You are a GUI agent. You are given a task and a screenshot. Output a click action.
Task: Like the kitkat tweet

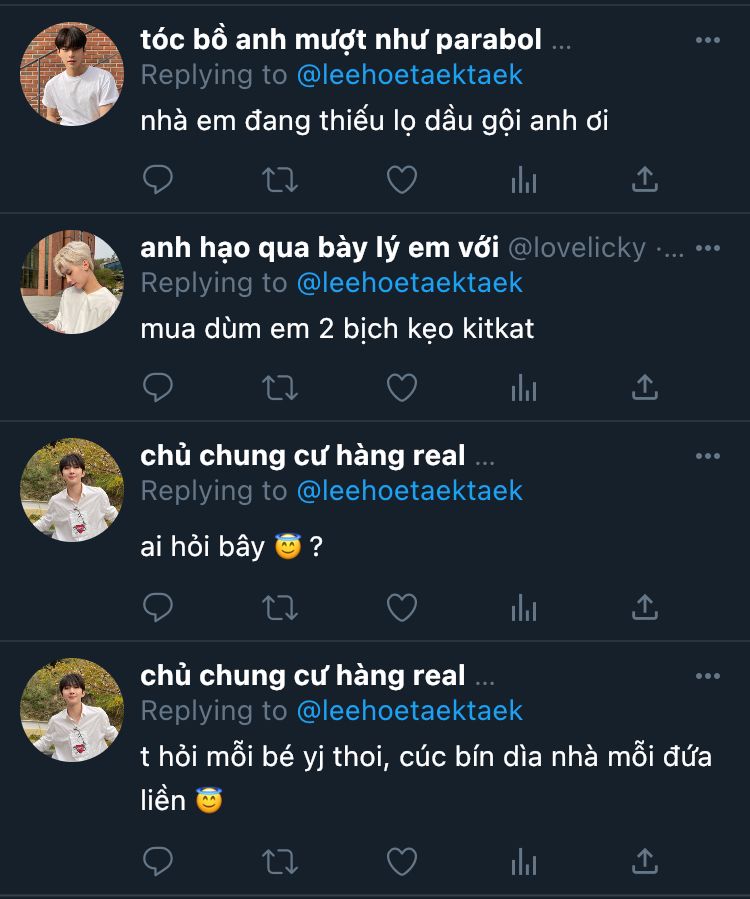point(401,388)
